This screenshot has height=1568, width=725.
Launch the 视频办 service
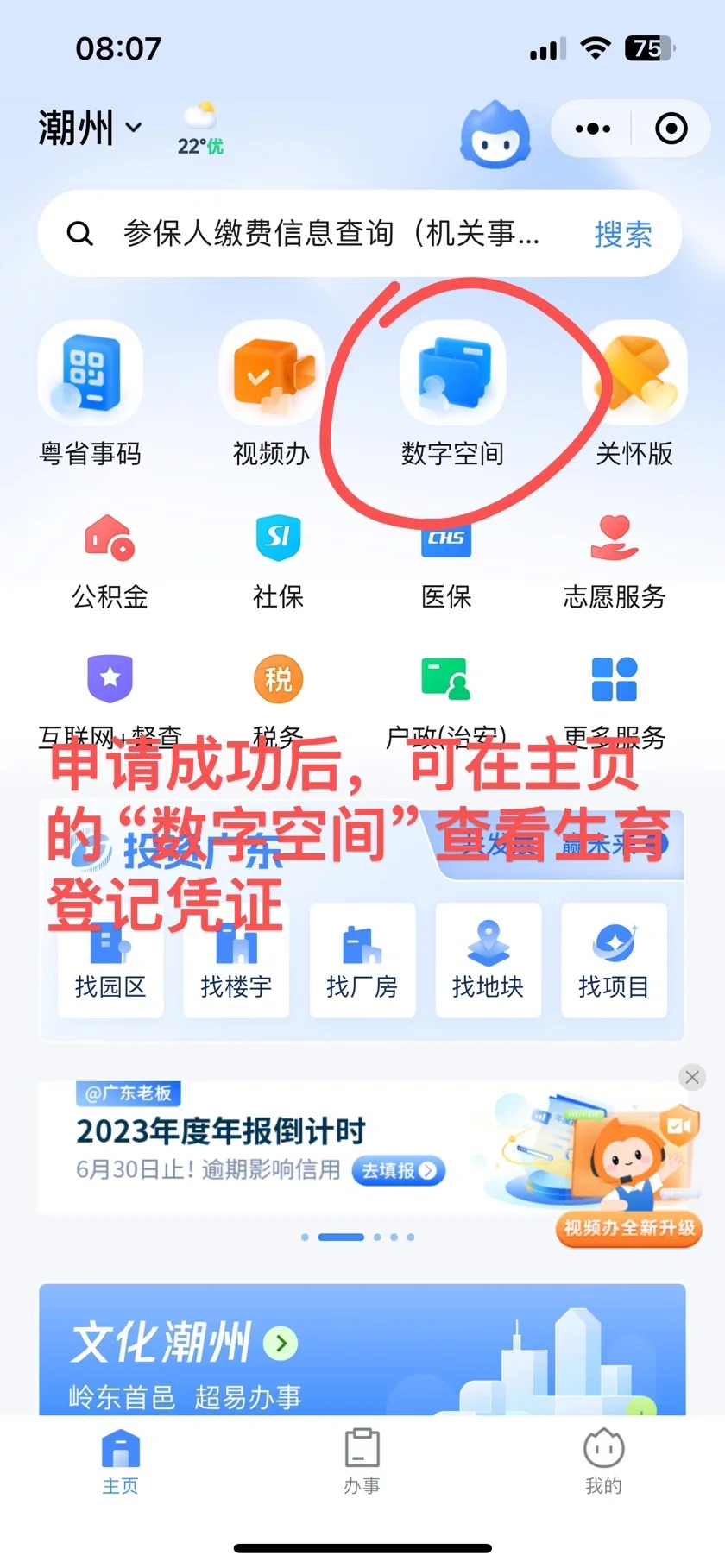pyautogui.click(x=271, y=394)
